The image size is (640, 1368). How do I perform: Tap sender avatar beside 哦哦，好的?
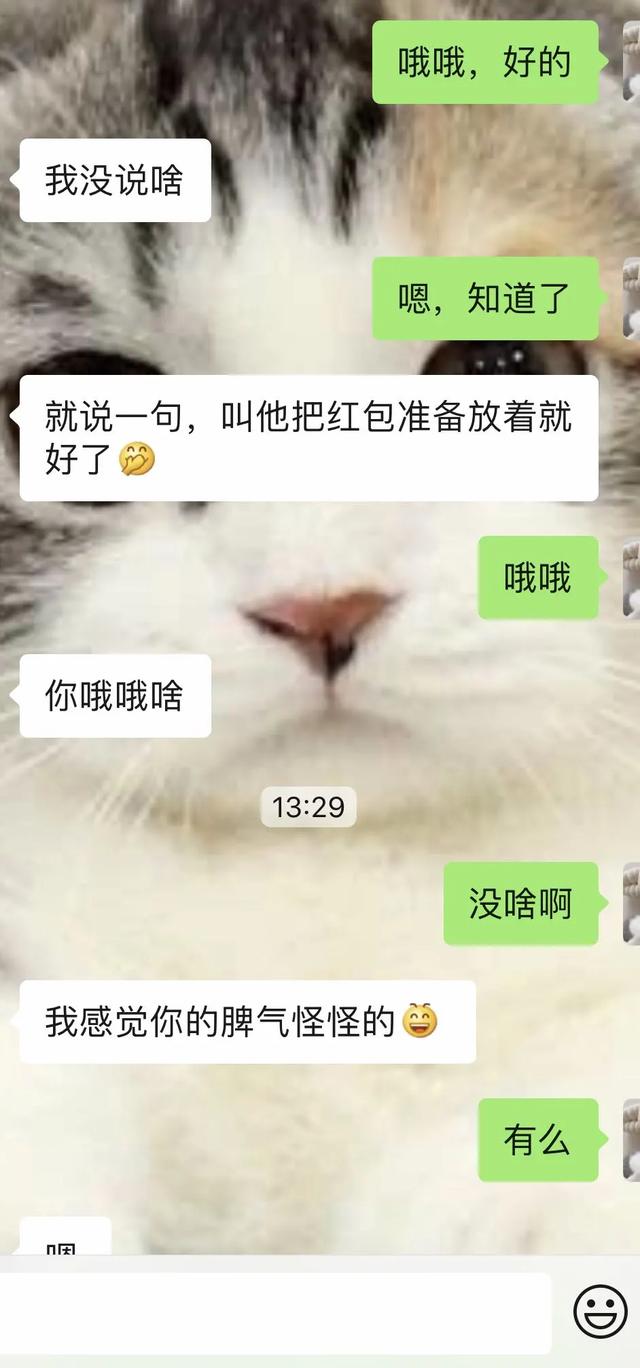[631, 62]
